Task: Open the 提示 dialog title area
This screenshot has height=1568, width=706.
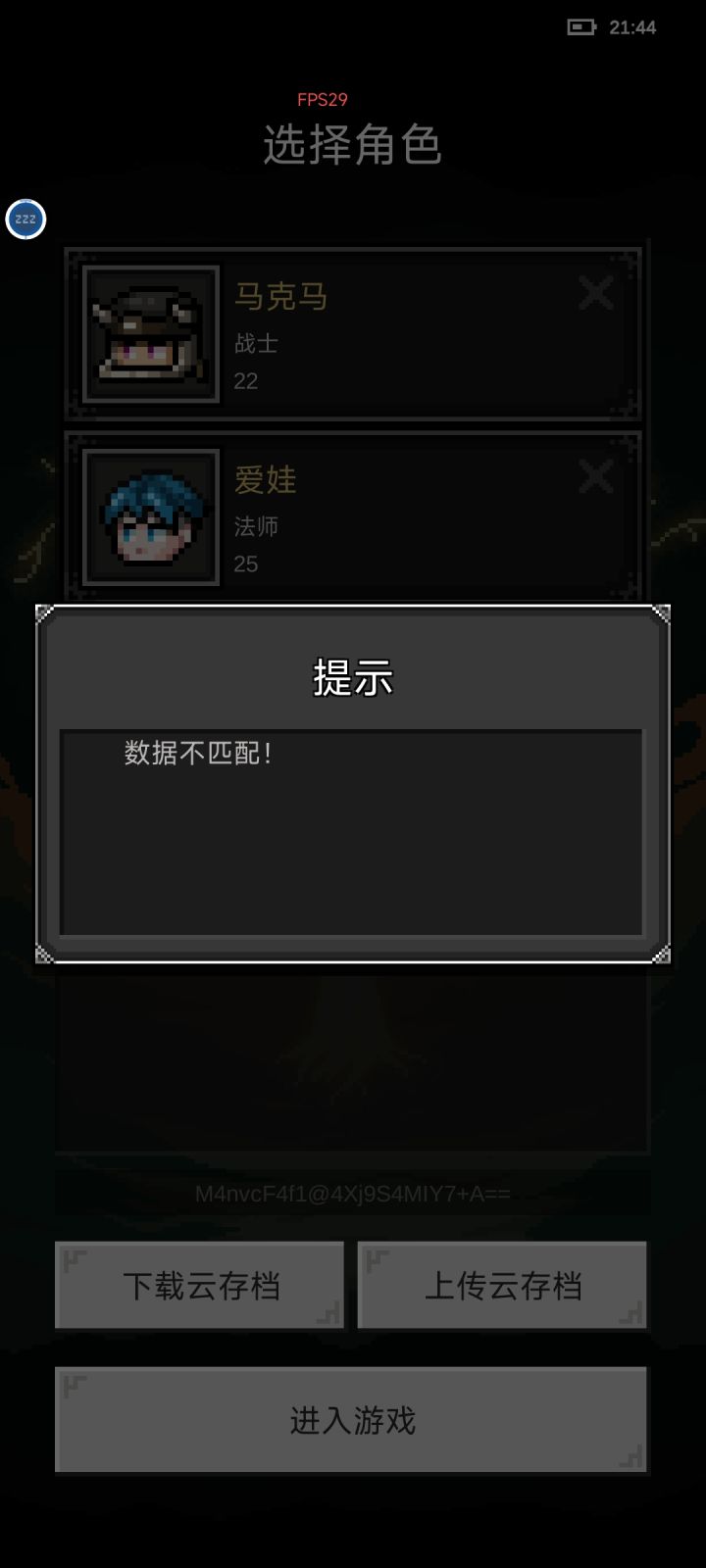Action: [351, 677]
